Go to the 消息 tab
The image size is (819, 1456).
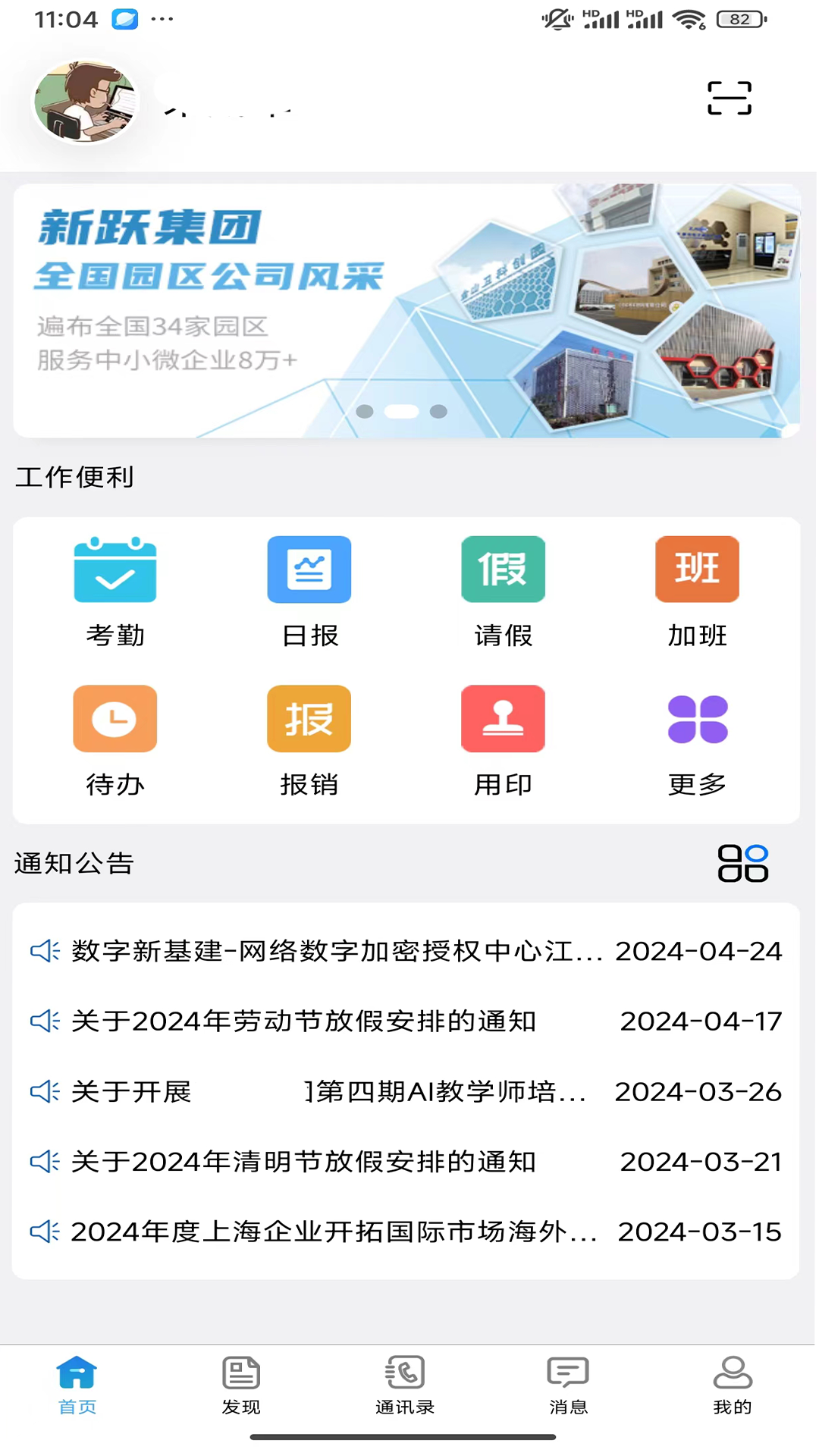pyautogui.click(x=568, y=1385)
